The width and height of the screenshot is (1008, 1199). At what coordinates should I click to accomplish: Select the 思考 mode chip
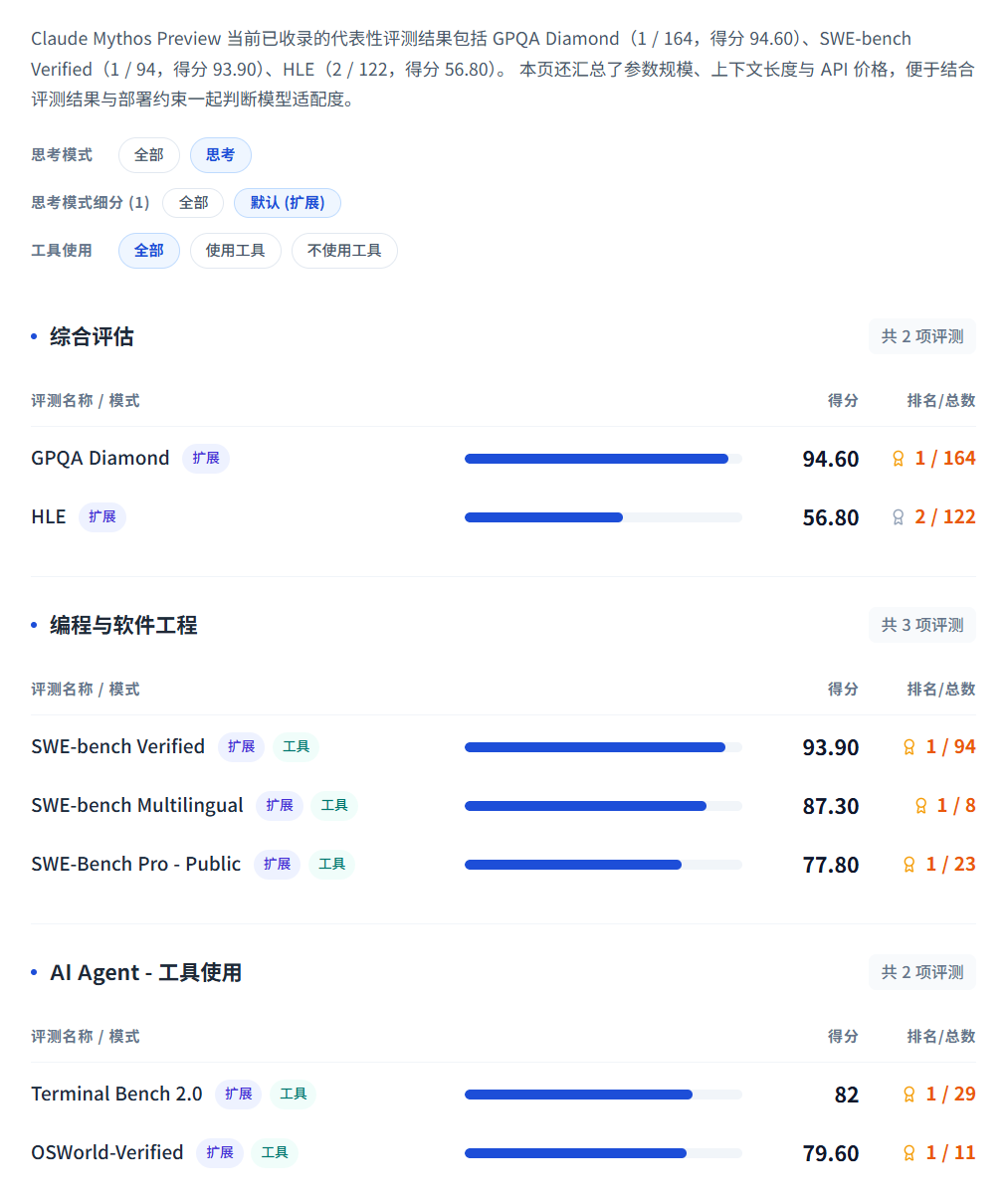pyautogui.click(x=220, y=155)
